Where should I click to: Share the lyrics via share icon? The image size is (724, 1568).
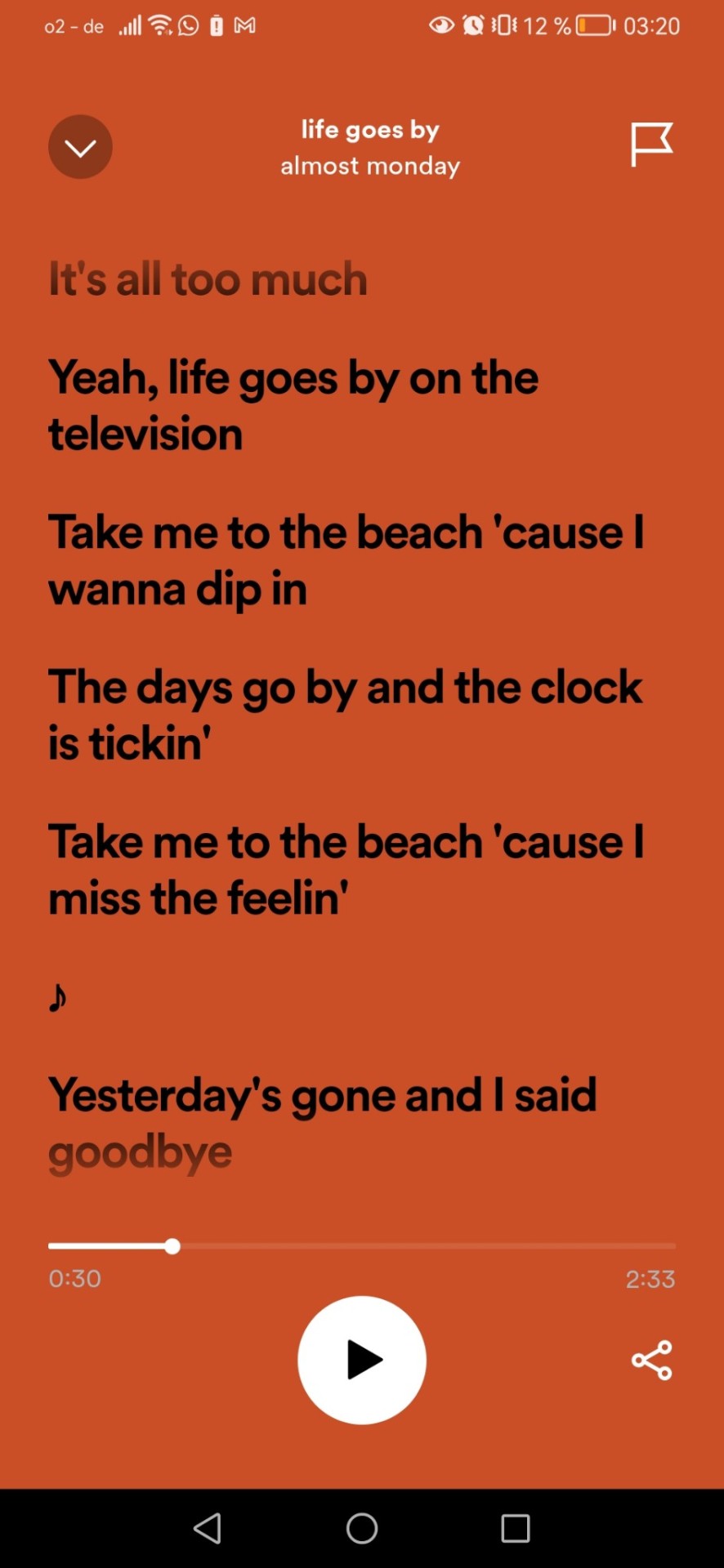pos(651,1361)
